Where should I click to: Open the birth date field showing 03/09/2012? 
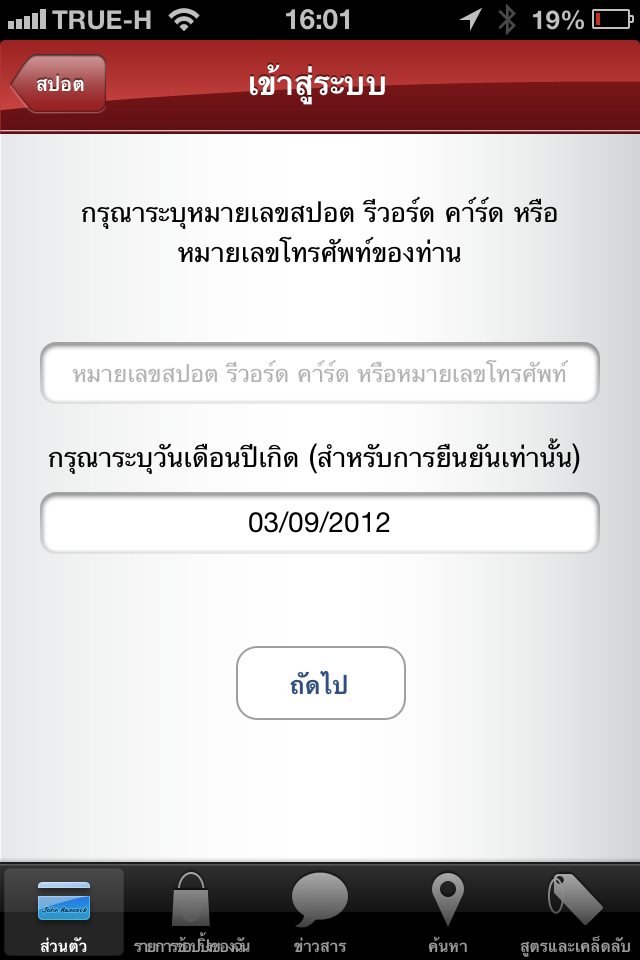coord(320,522)
